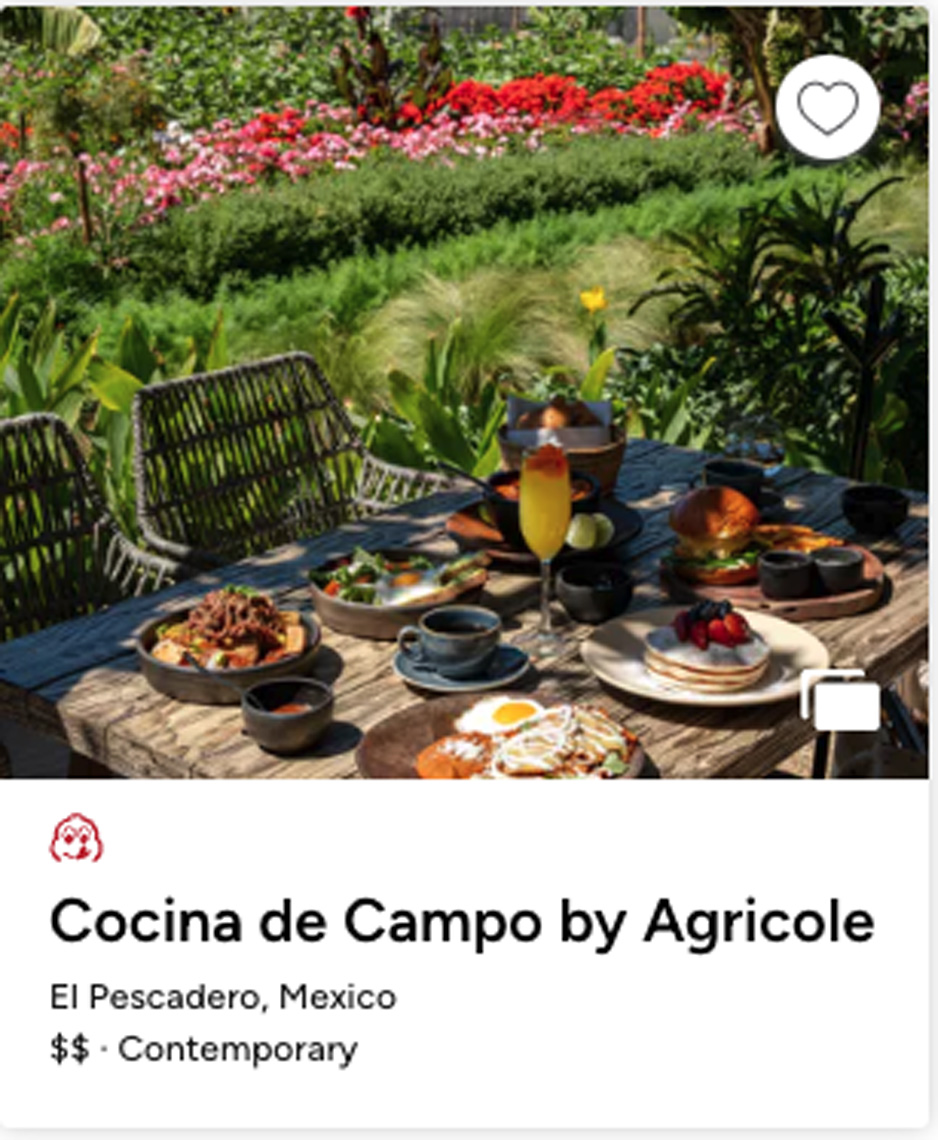Open the Cocina de Campo by Agricole card
Screen dimensions: 938x1140
[462, 922]
